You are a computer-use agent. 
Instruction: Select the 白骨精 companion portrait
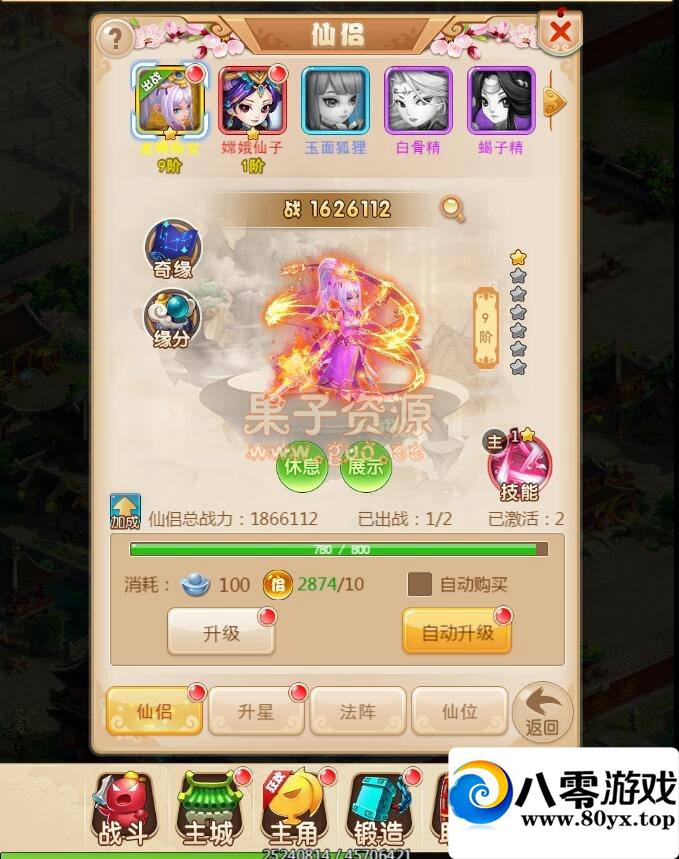418,100
